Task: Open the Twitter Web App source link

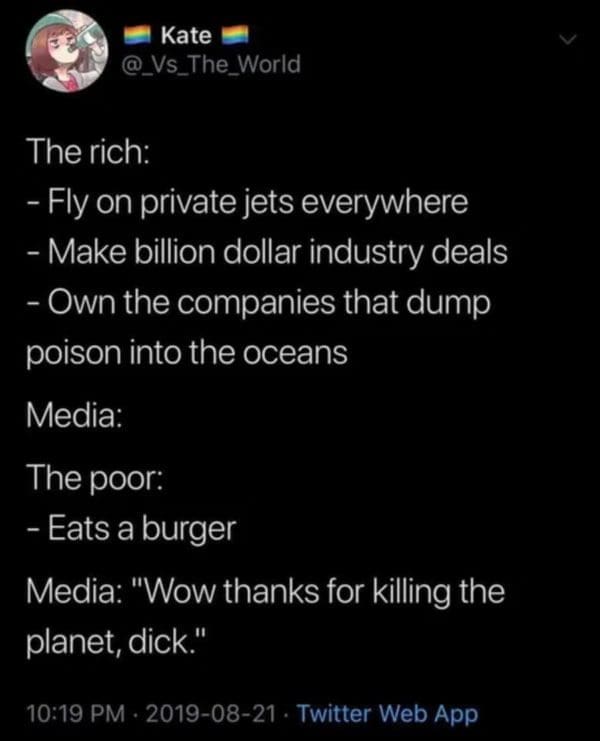Action: pyautogui.click(x=387, y=714)
